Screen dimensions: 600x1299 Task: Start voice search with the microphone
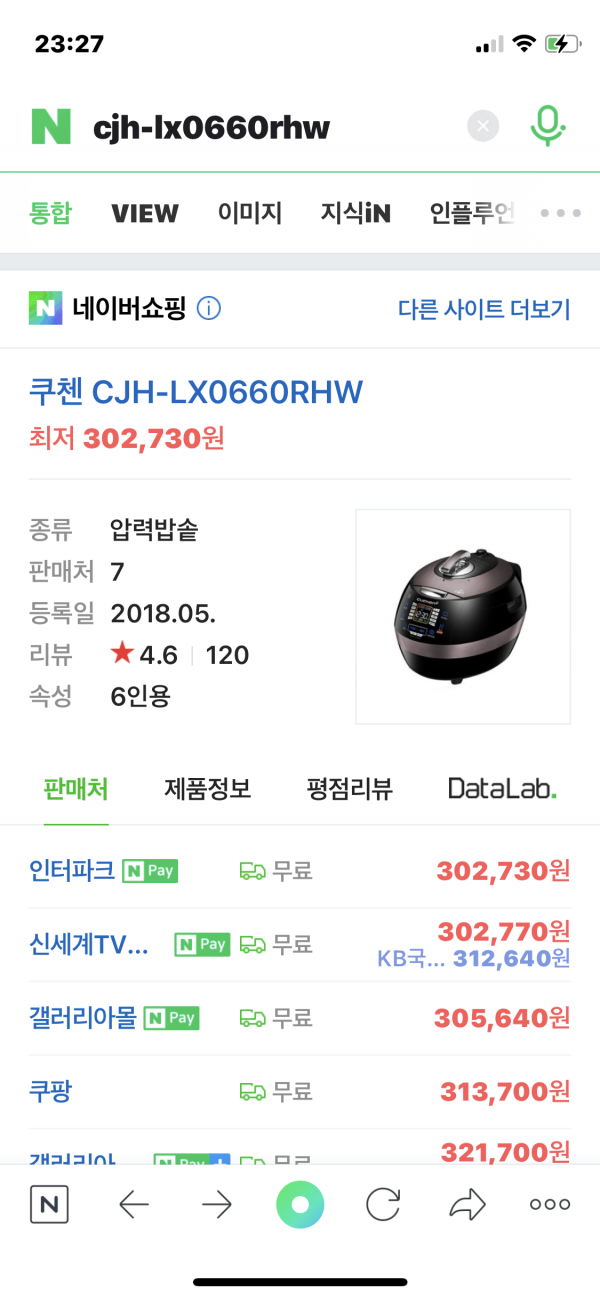tap(547, 127)
